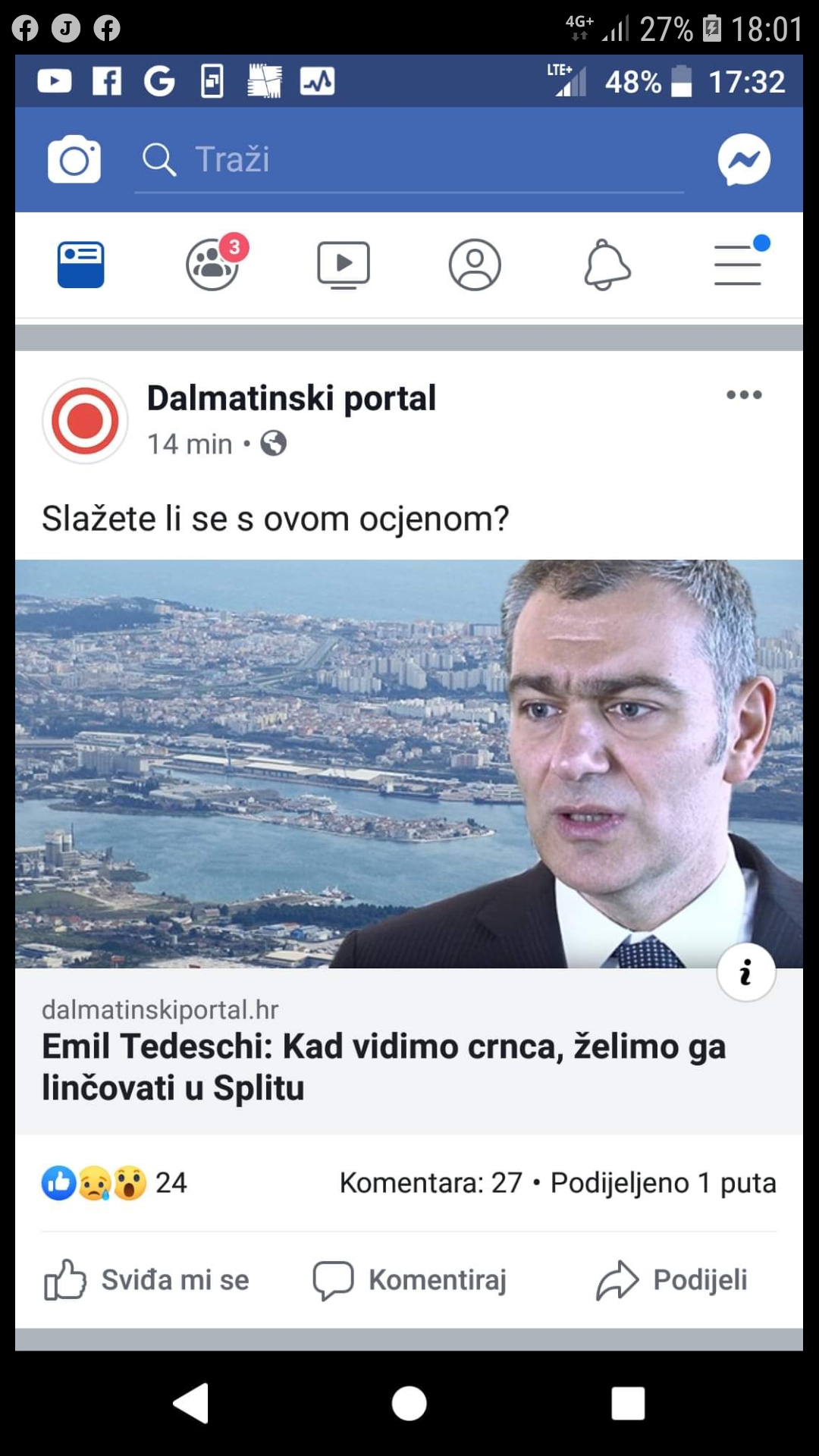Open the hamburger menu with blue dot
Viewport: 819px width, 1456px height.
click(738, 265)
